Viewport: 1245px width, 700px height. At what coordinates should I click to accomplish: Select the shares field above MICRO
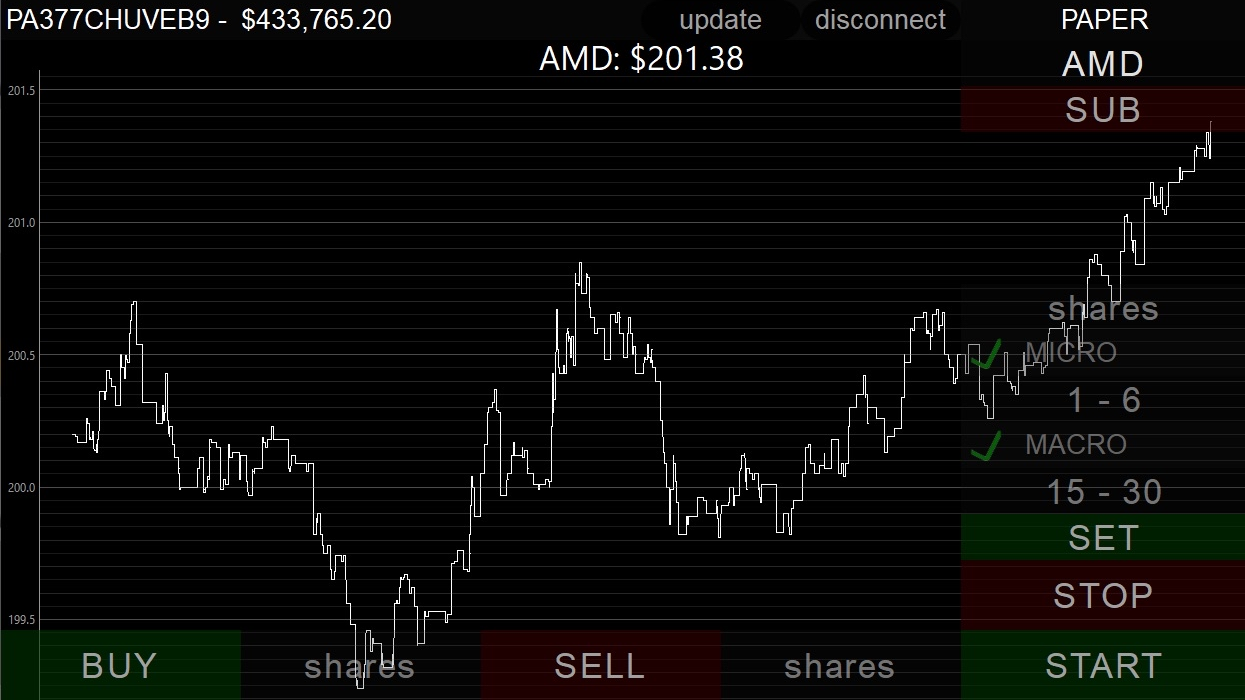pos(1102,308)
